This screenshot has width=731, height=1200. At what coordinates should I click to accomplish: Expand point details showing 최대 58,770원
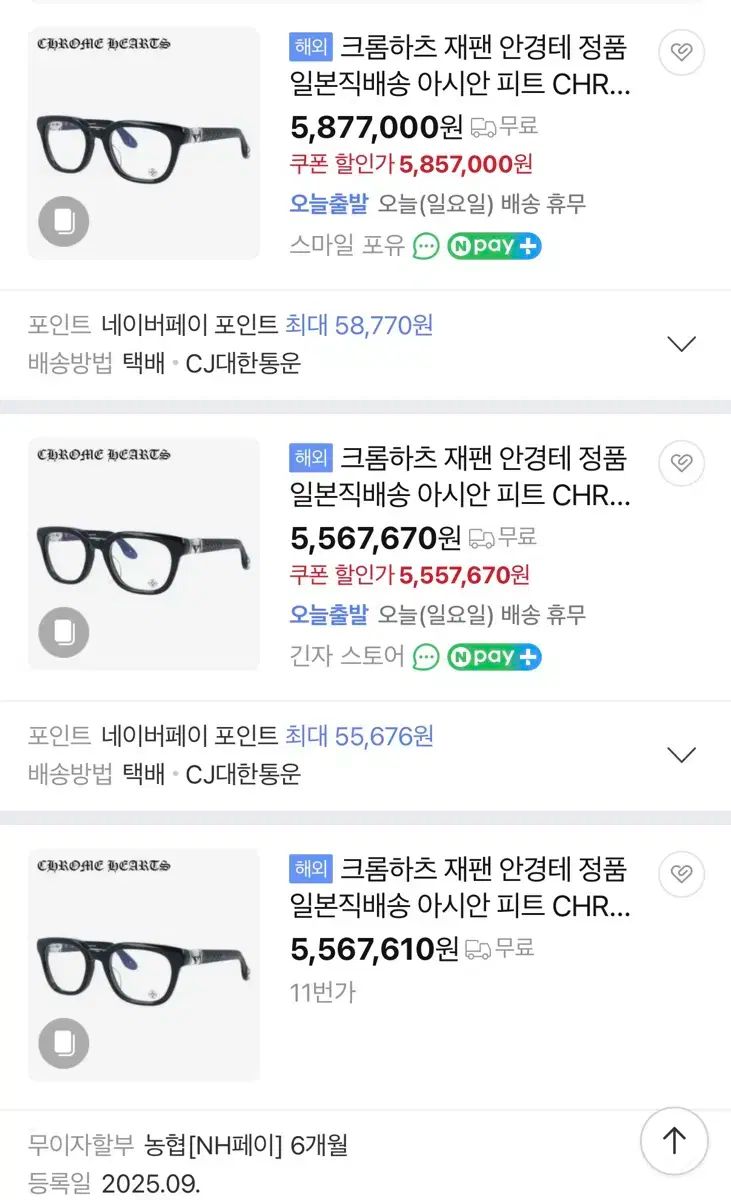click(x=681, y=344)
